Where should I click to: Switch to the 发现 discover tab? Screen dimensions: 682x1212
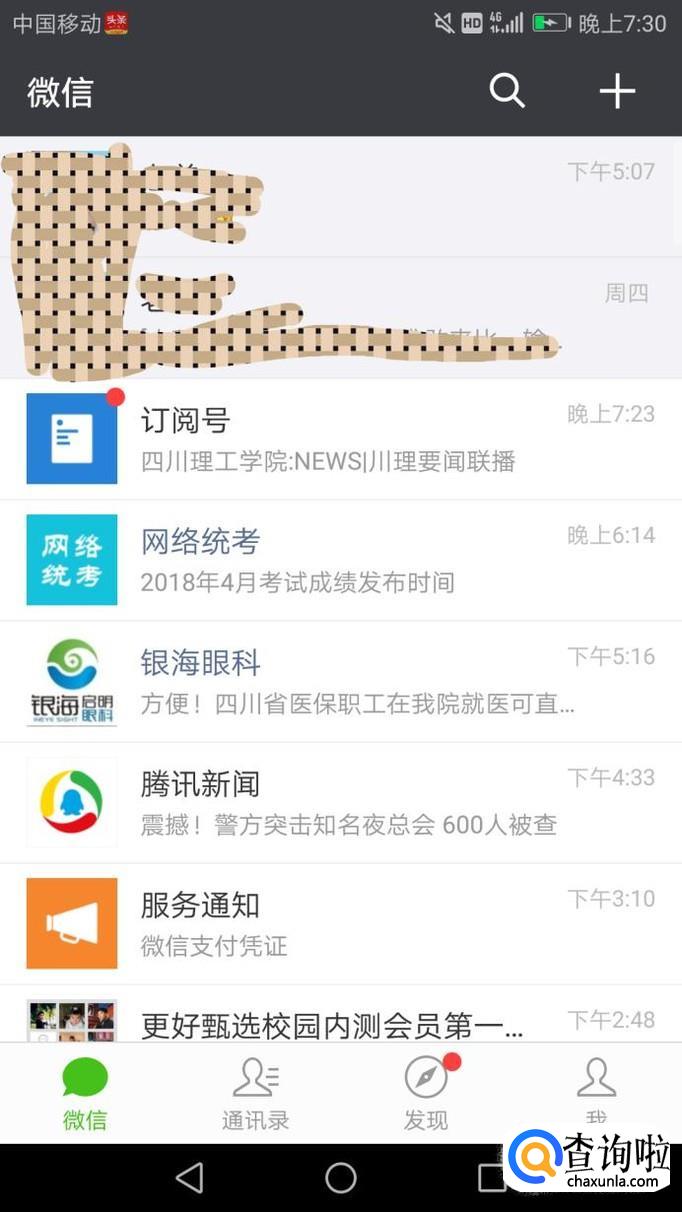point(426,1093)
